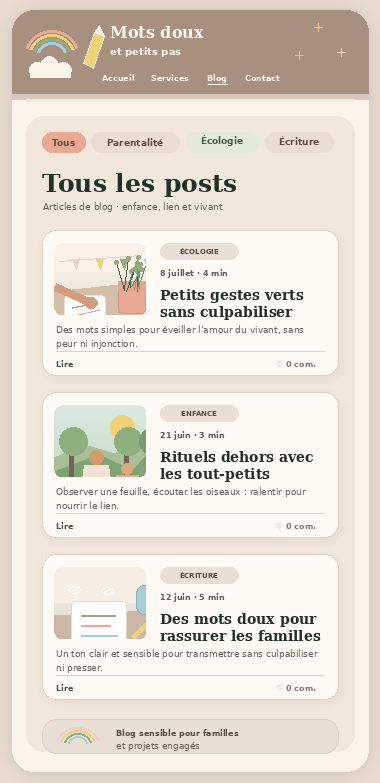Viewport: 380px width, 783px height.
Task: Select the Blog nav item
Action: click(217, 78)
